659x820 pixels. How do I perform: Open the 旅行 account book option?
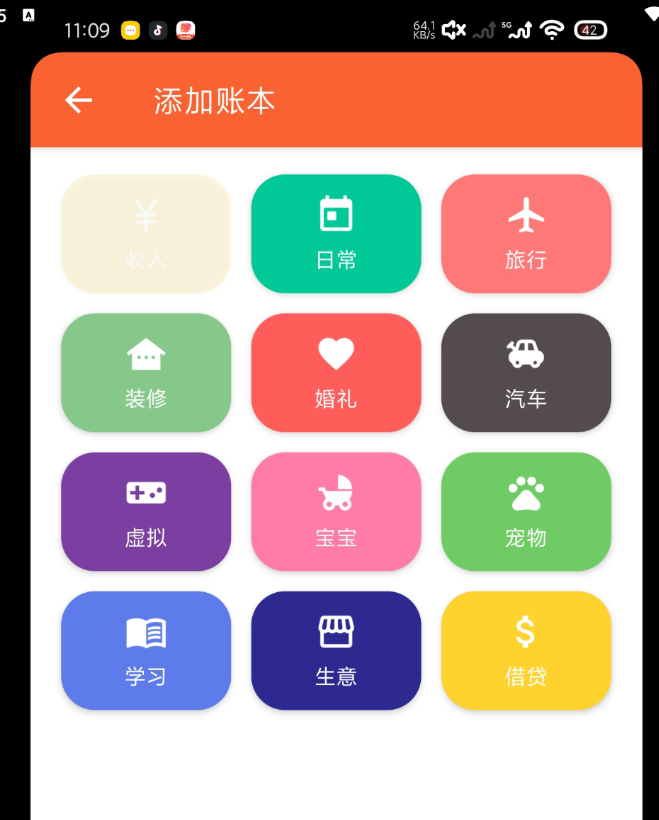click(526, 234)
